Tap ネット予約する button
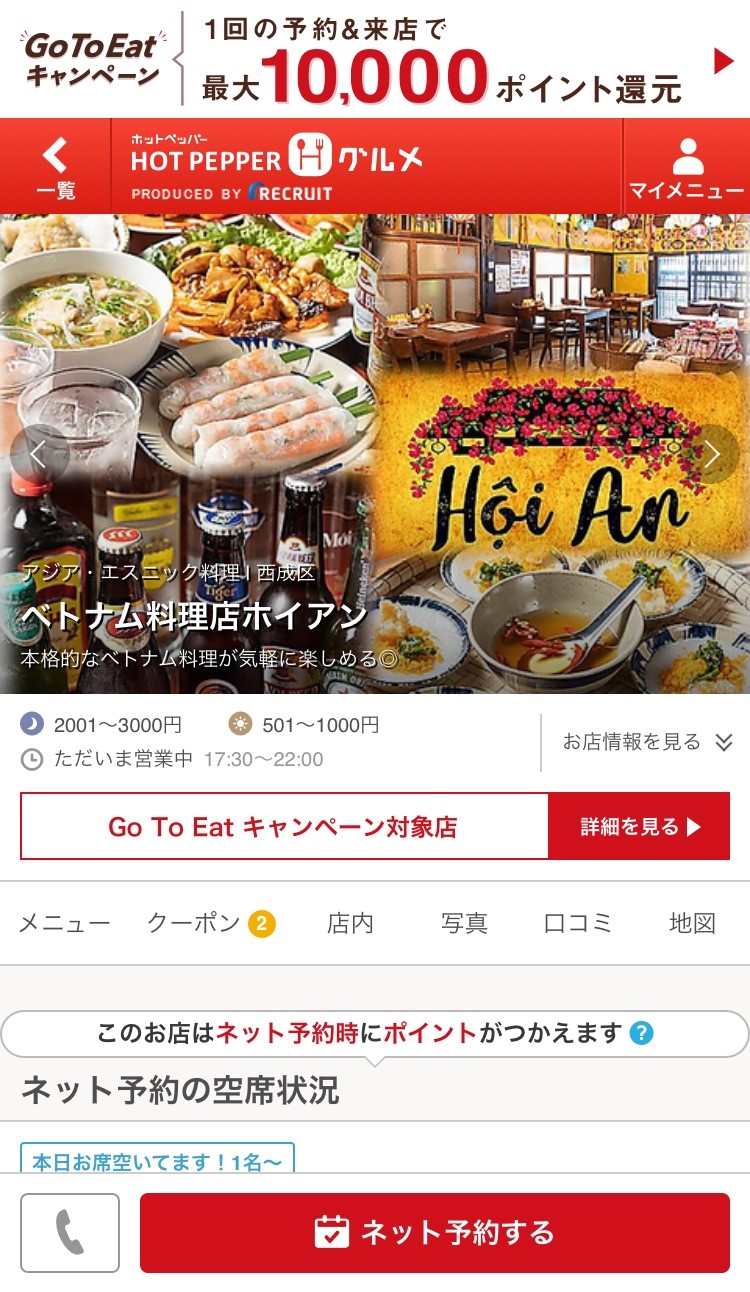The image size is (750, 1292). tap(435, 1232)
